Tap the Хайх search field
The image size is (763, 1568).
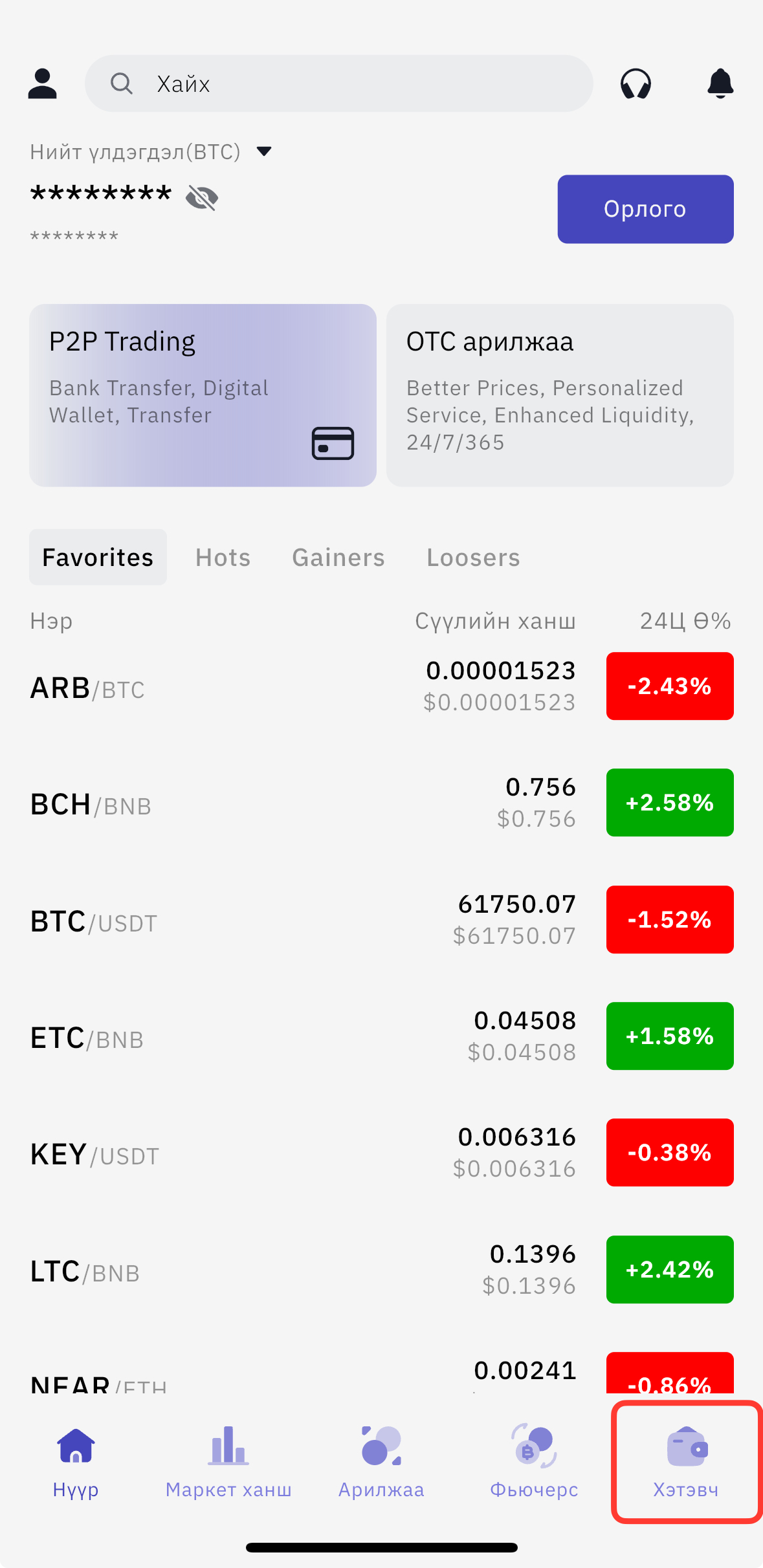click(x=339, y=83)
